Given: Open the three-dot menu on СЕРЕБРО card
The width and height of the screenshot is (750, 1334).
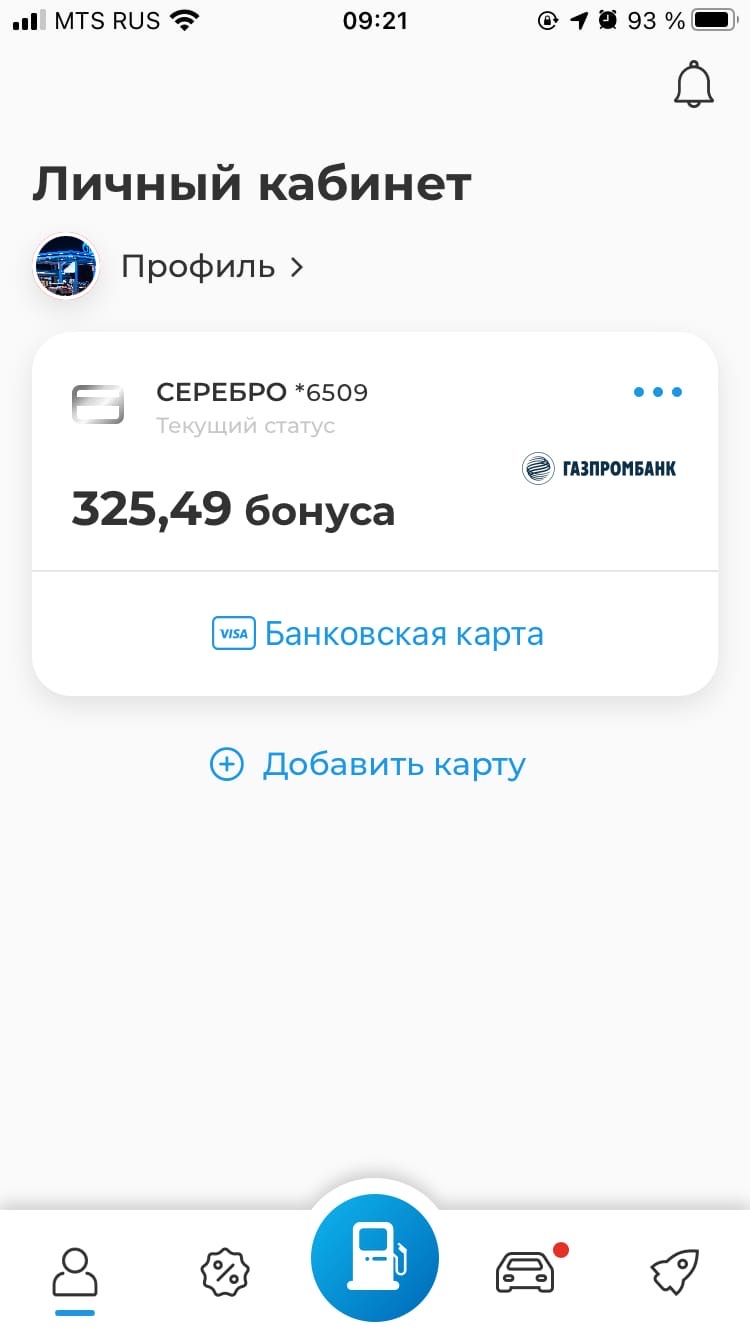Looking at the screenshot, I should (658, 392).
